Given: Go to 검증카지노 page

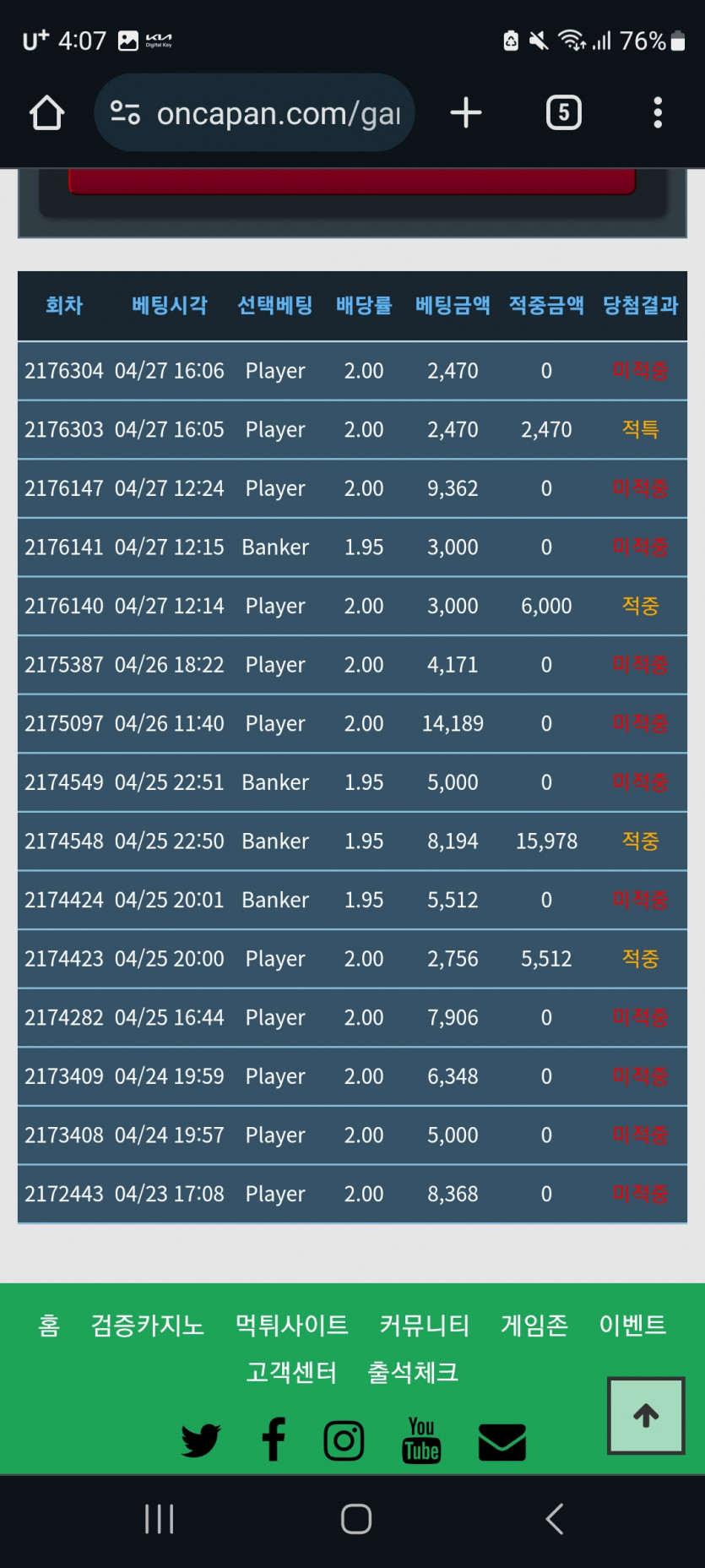Looking at the screenshot, I should tap(148, 1325).
